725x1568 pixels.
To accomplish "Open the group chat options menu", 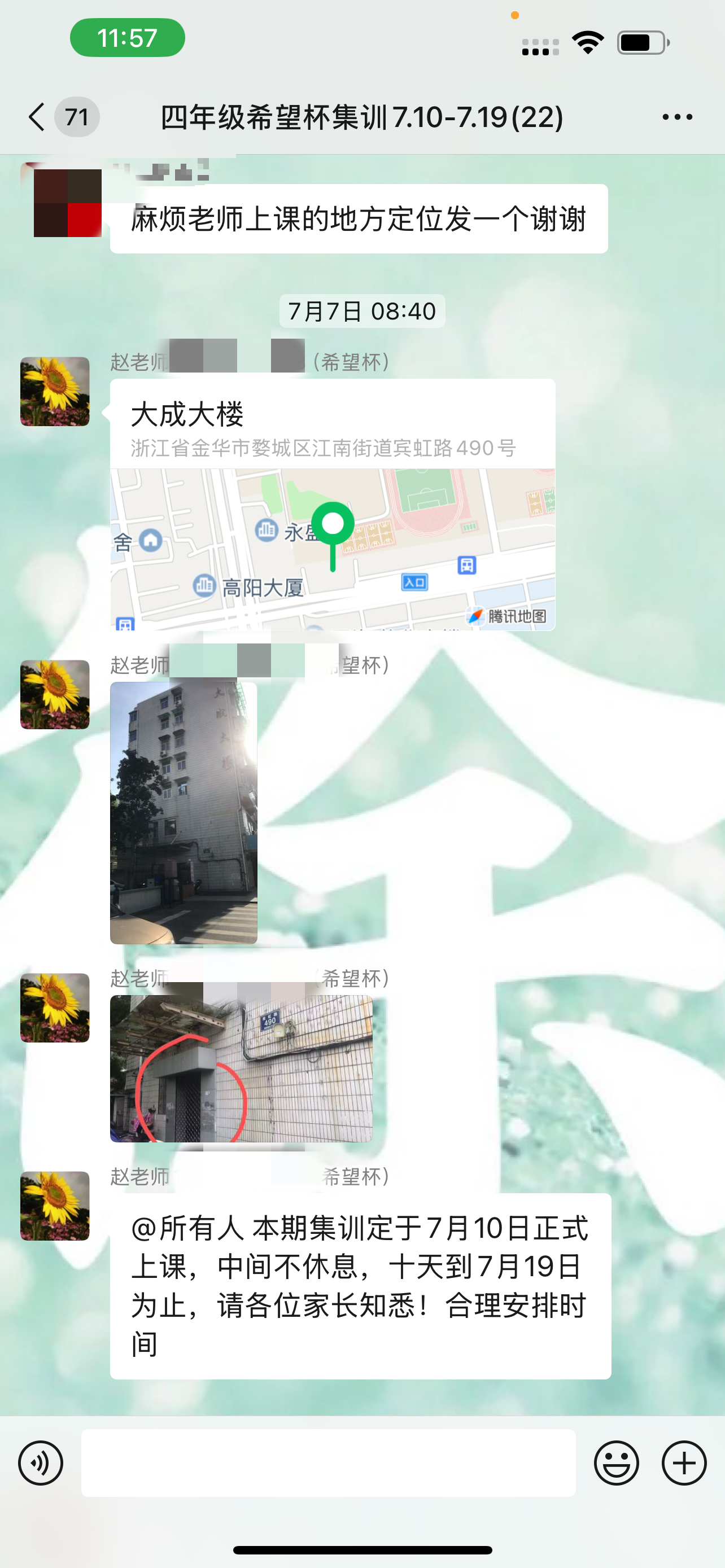I will [x=677, y=116].
